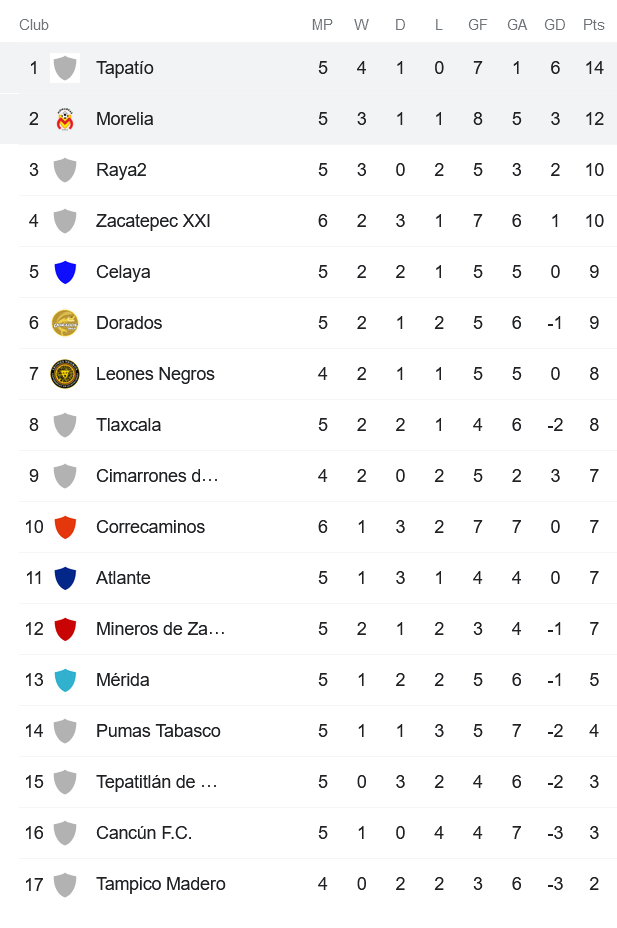Image resolution: width=617 pixels, height=928 pixels.
Task: Open Cancún F.C. team details
Action: pyautogui.click(x=144, y=833)
